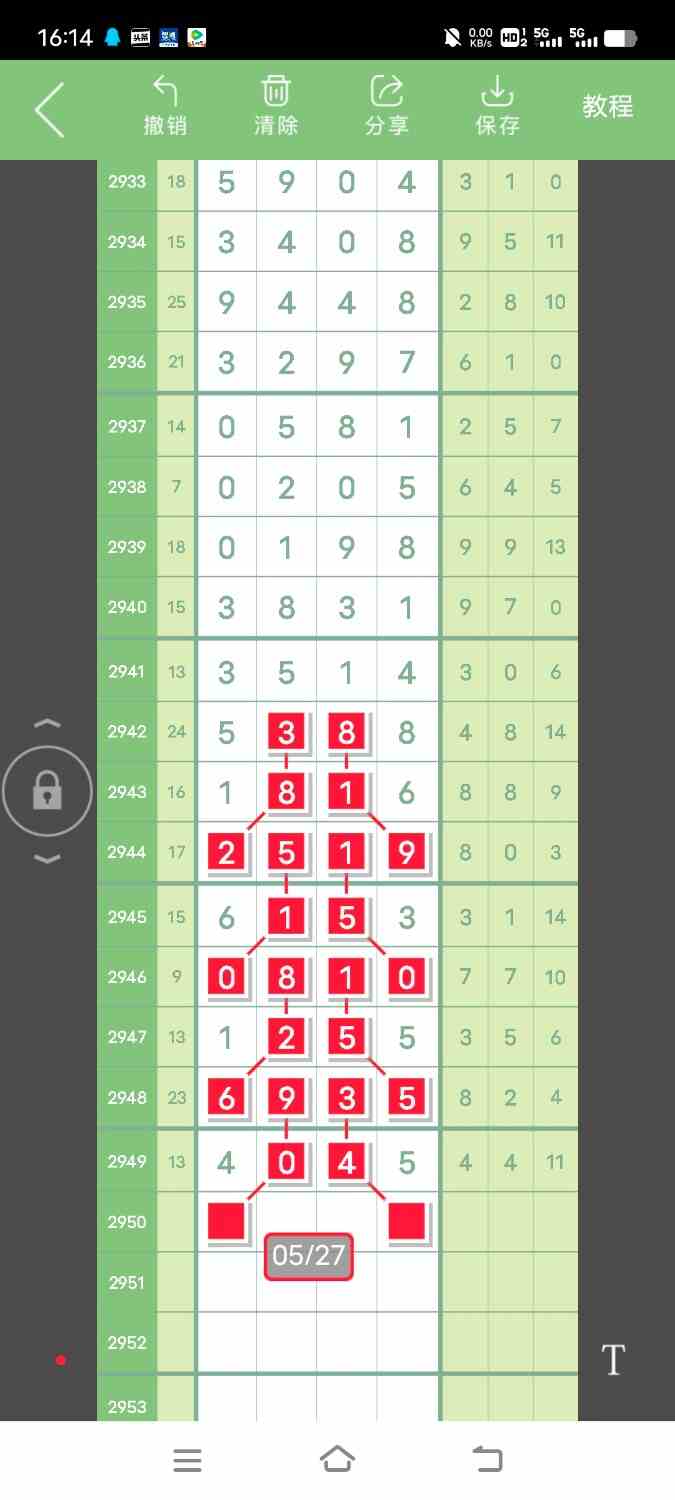Clear all marks with 清除
Screen dimensions: 675x1500
(276, 106)
